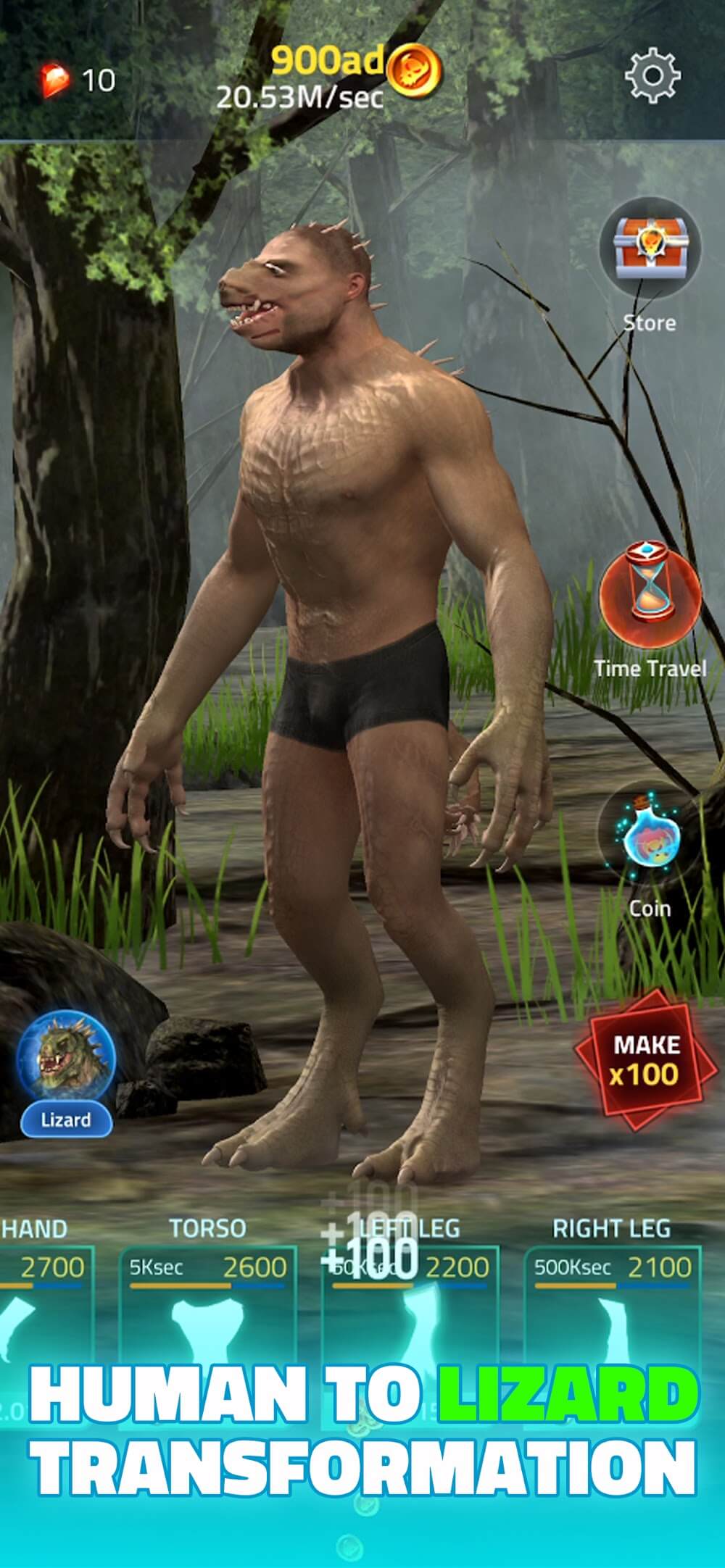Tap the MAKE x100 button
This screenshot has height=1568, width=725.
(x=646, y=1059)
